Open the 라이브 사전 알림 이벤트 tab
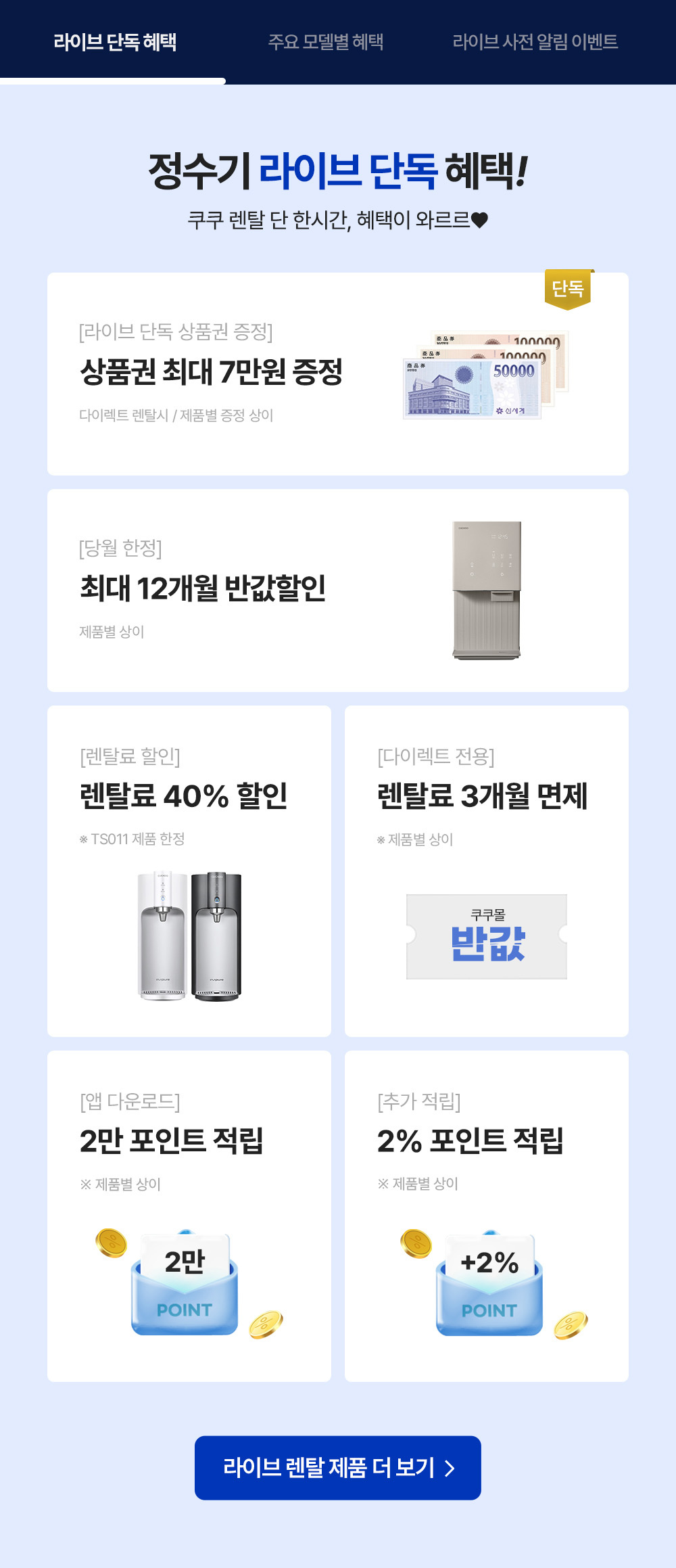The height and width of the screenshot is (1568, 676). click(535, 42)
